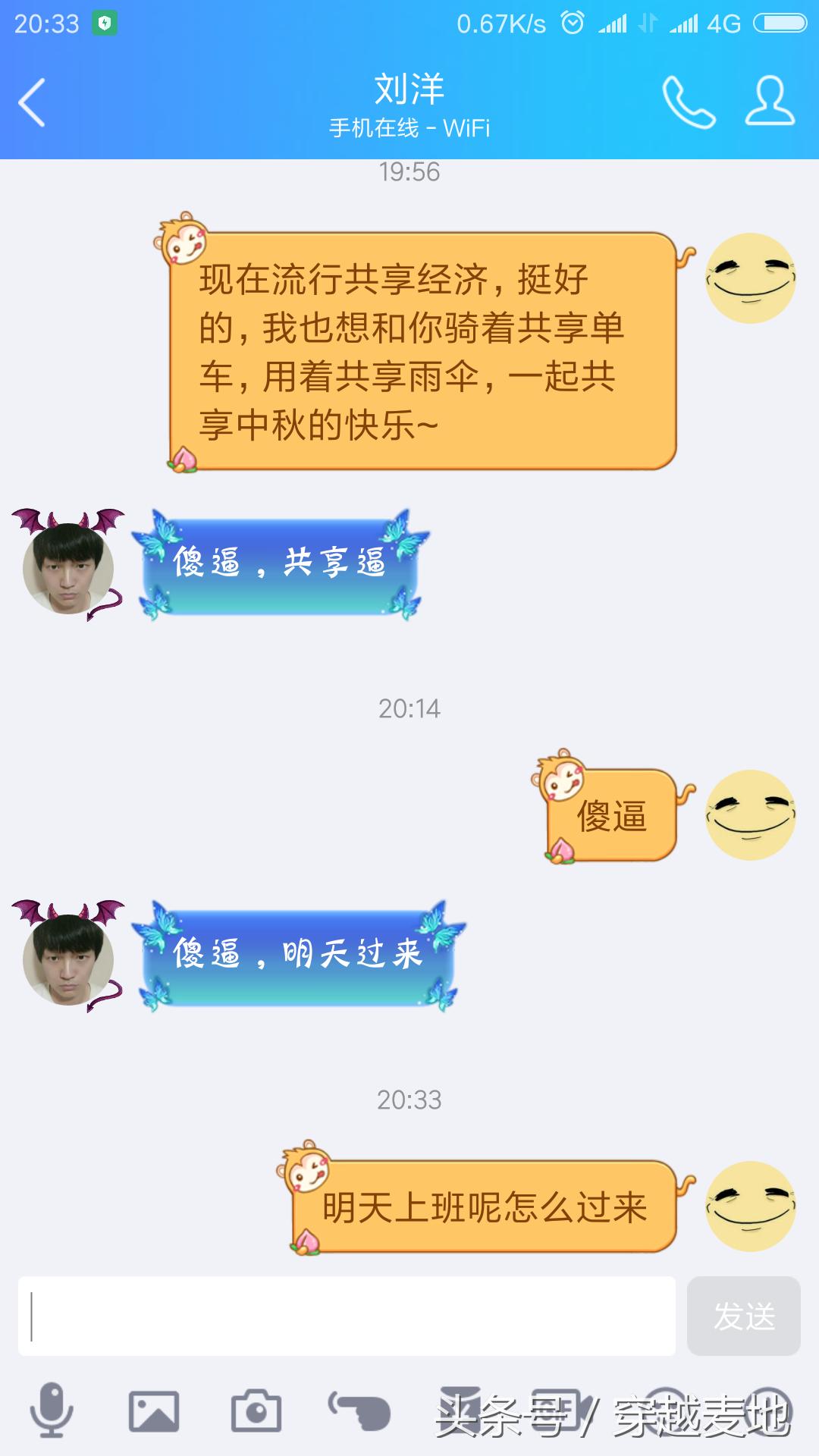The width and height of the screenshot is (819, 1456).
Task: Open the contact name 刘洋 in the title bar
Action: click(409, 89)
